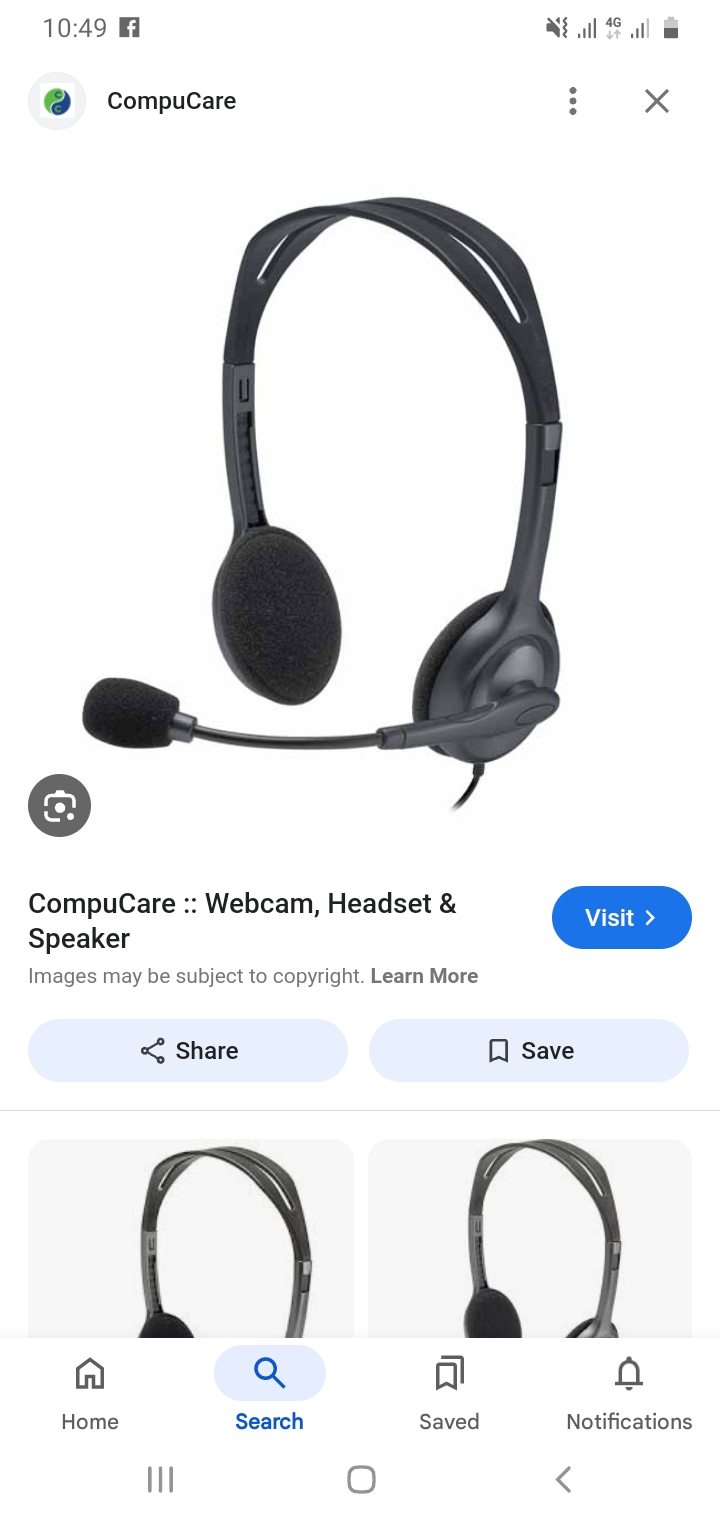Select the Search tab
Screen dimensions: 720x1520
pos(269,1393)
